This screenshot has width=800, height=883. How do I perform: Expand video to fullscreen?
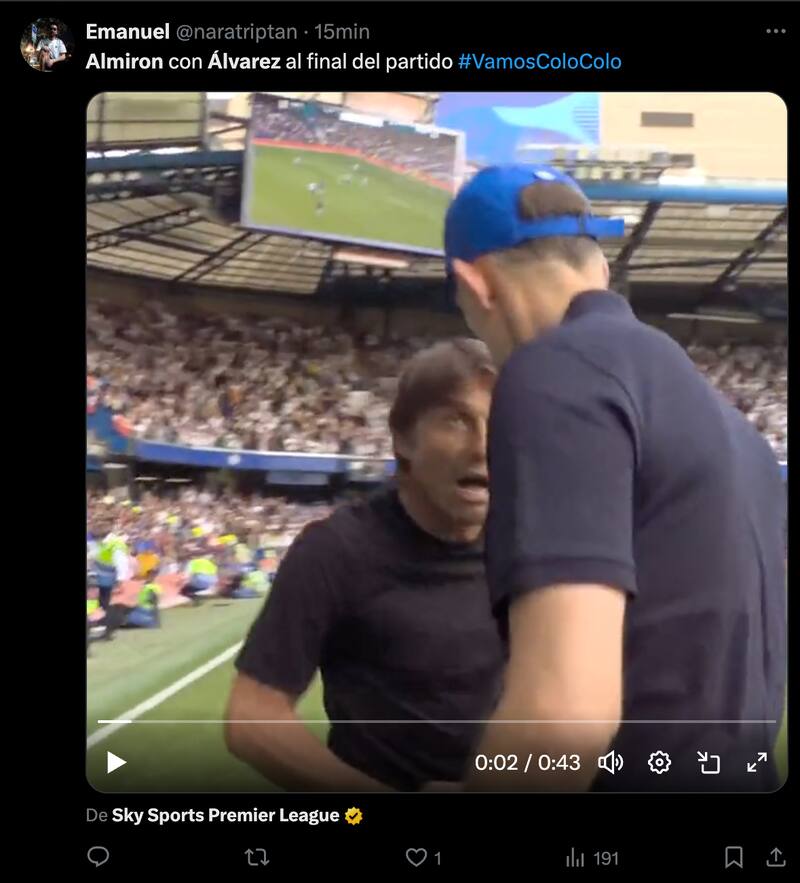point(757,762)
